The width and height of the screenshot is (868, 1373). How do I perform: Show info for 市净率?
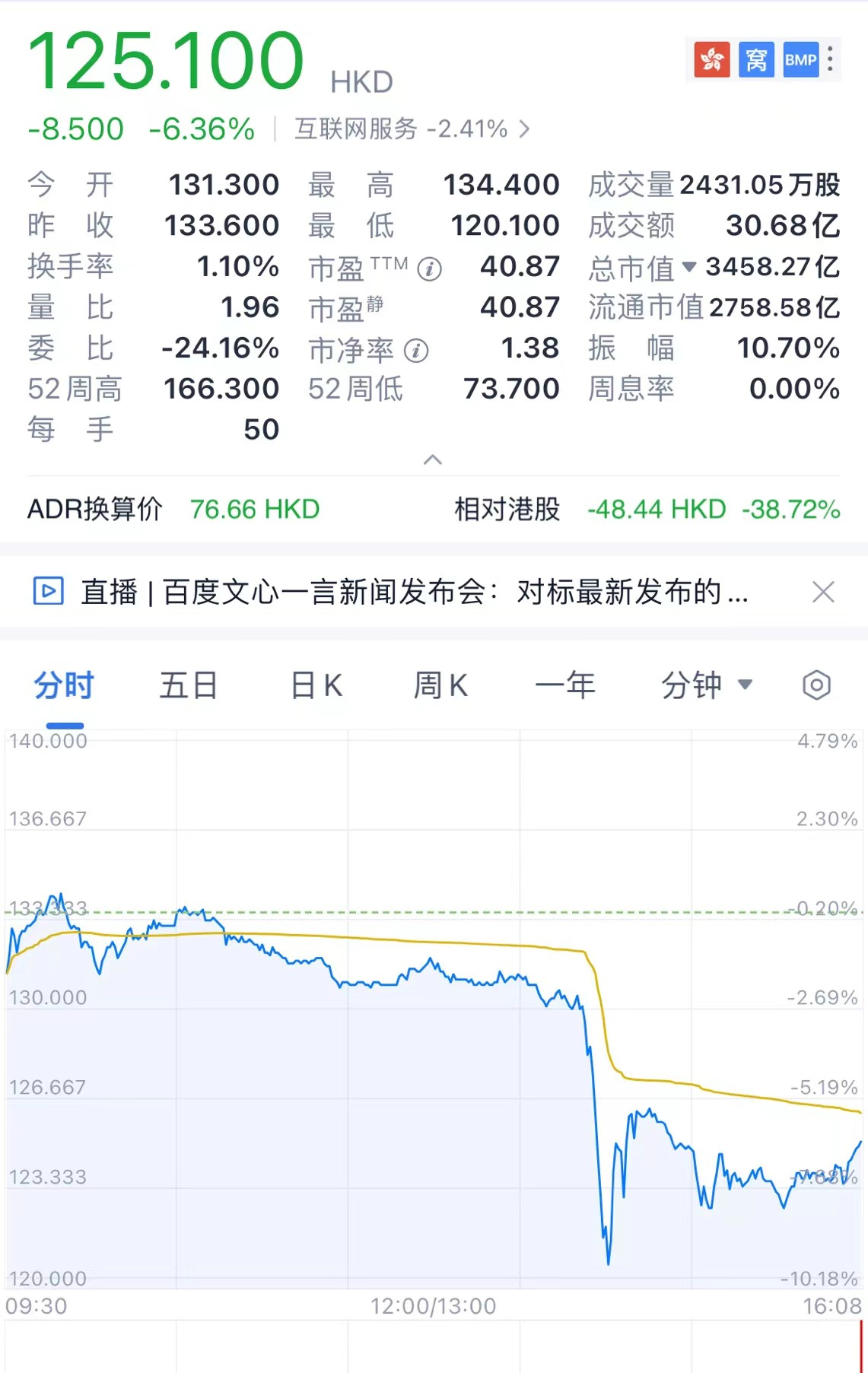point(416,351)
